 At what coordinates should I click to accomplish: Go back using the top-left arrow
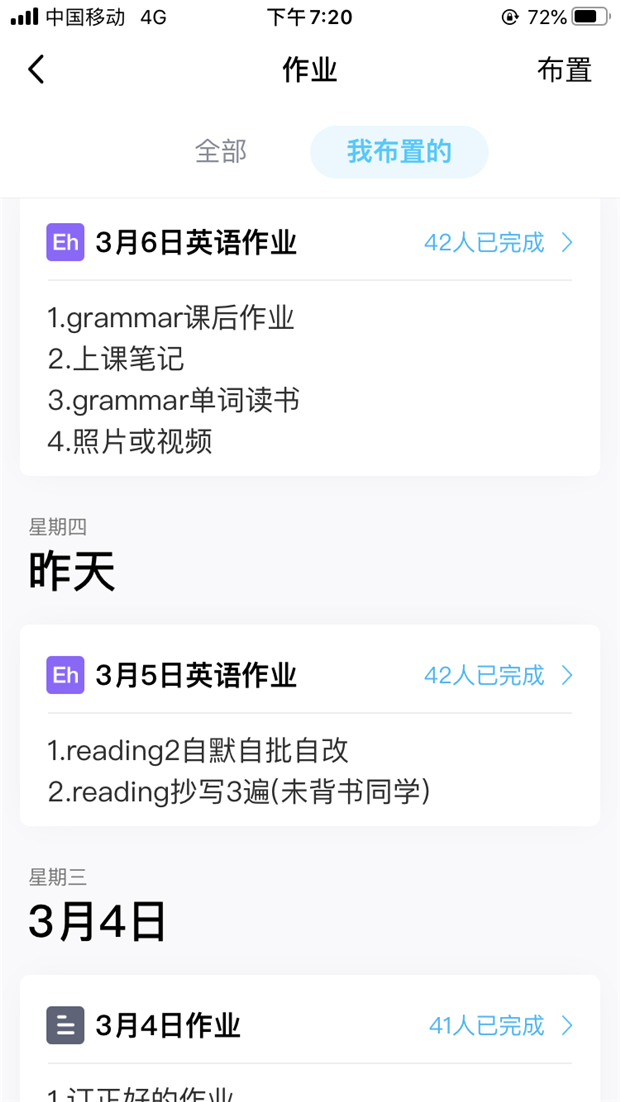pyautogui.click(x=37, y=70)
